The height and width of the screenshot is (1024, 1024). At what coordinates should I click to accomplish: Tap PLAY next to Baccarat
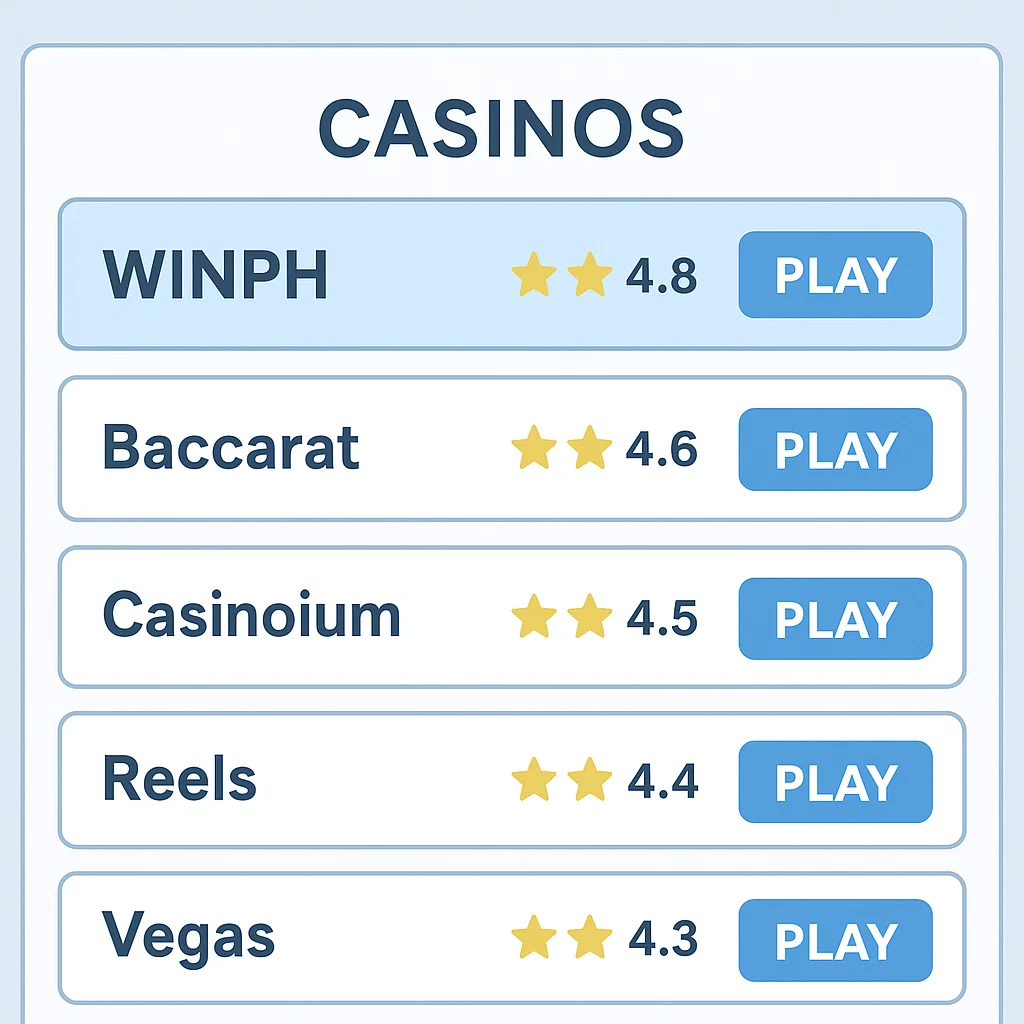835,449
